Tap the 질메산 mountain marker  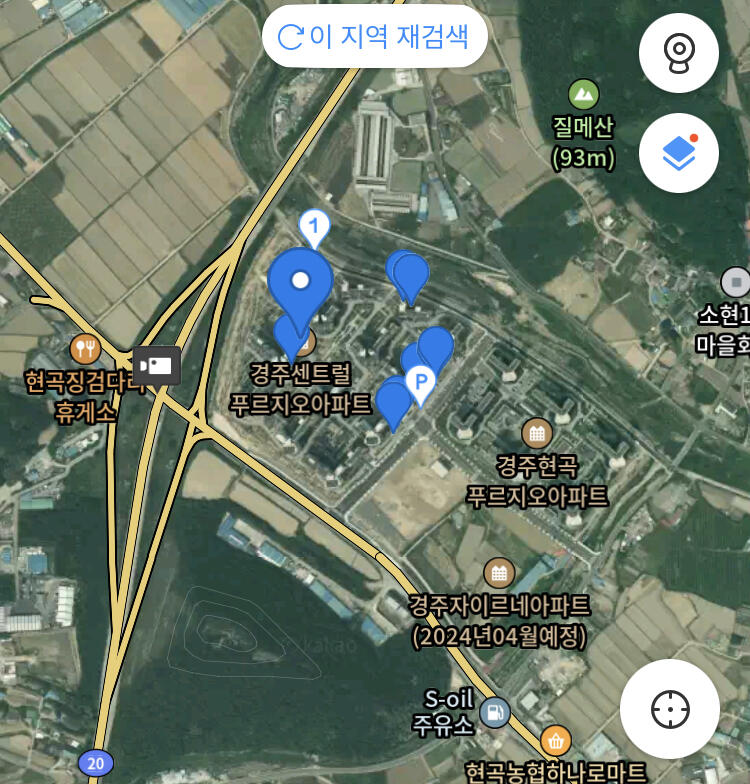click(584, 94)
